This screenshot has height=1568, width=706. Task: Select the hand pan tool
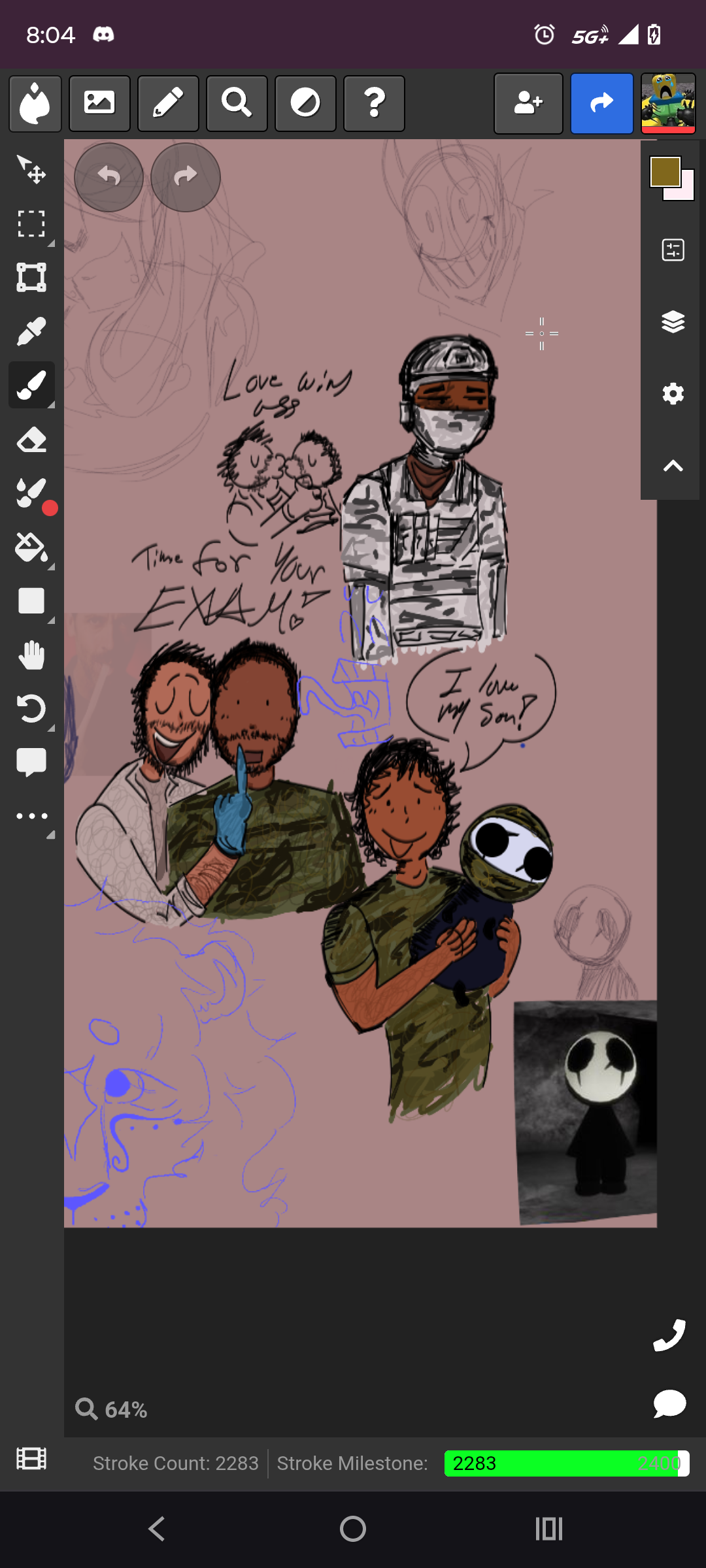click(x=31, y=655)
